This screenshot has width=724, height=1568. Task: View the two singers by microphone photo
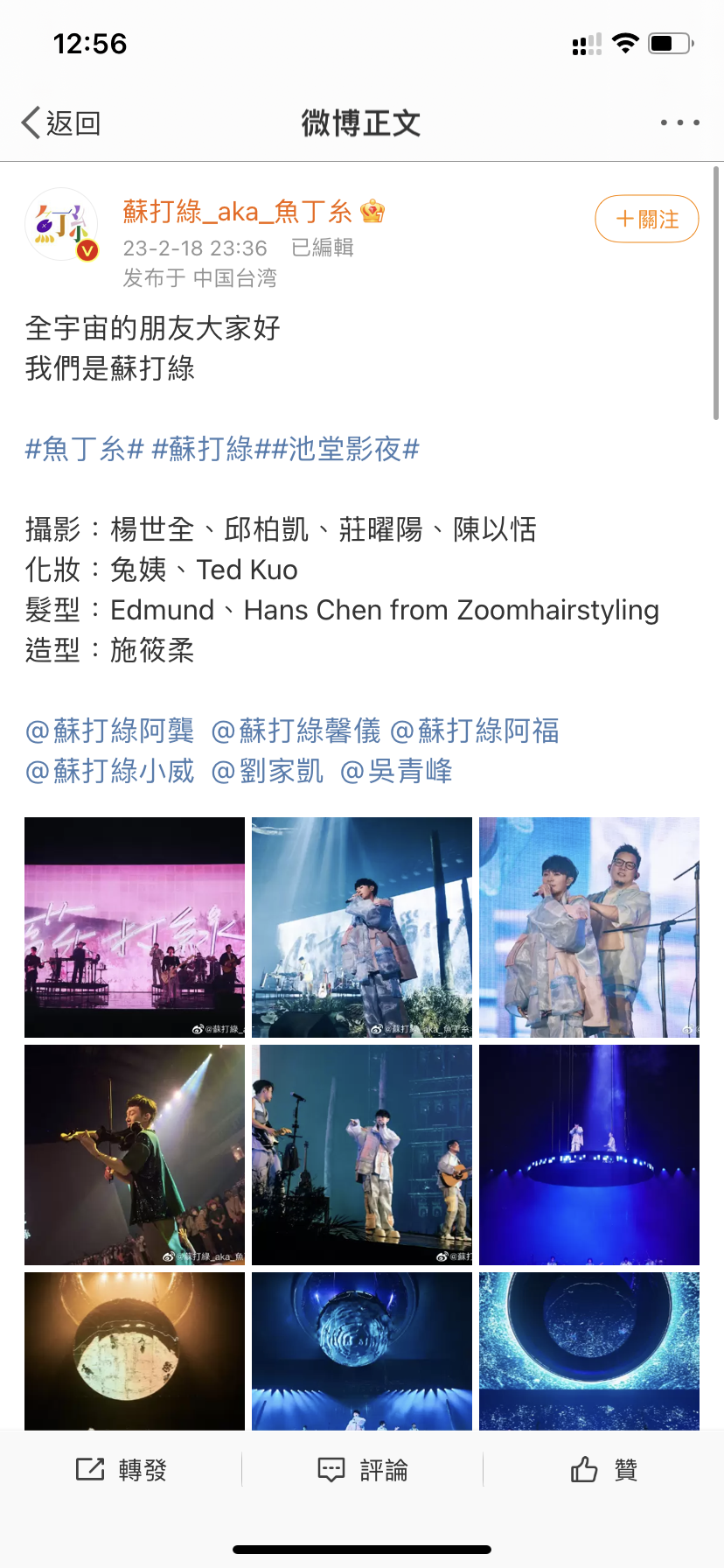589,927
